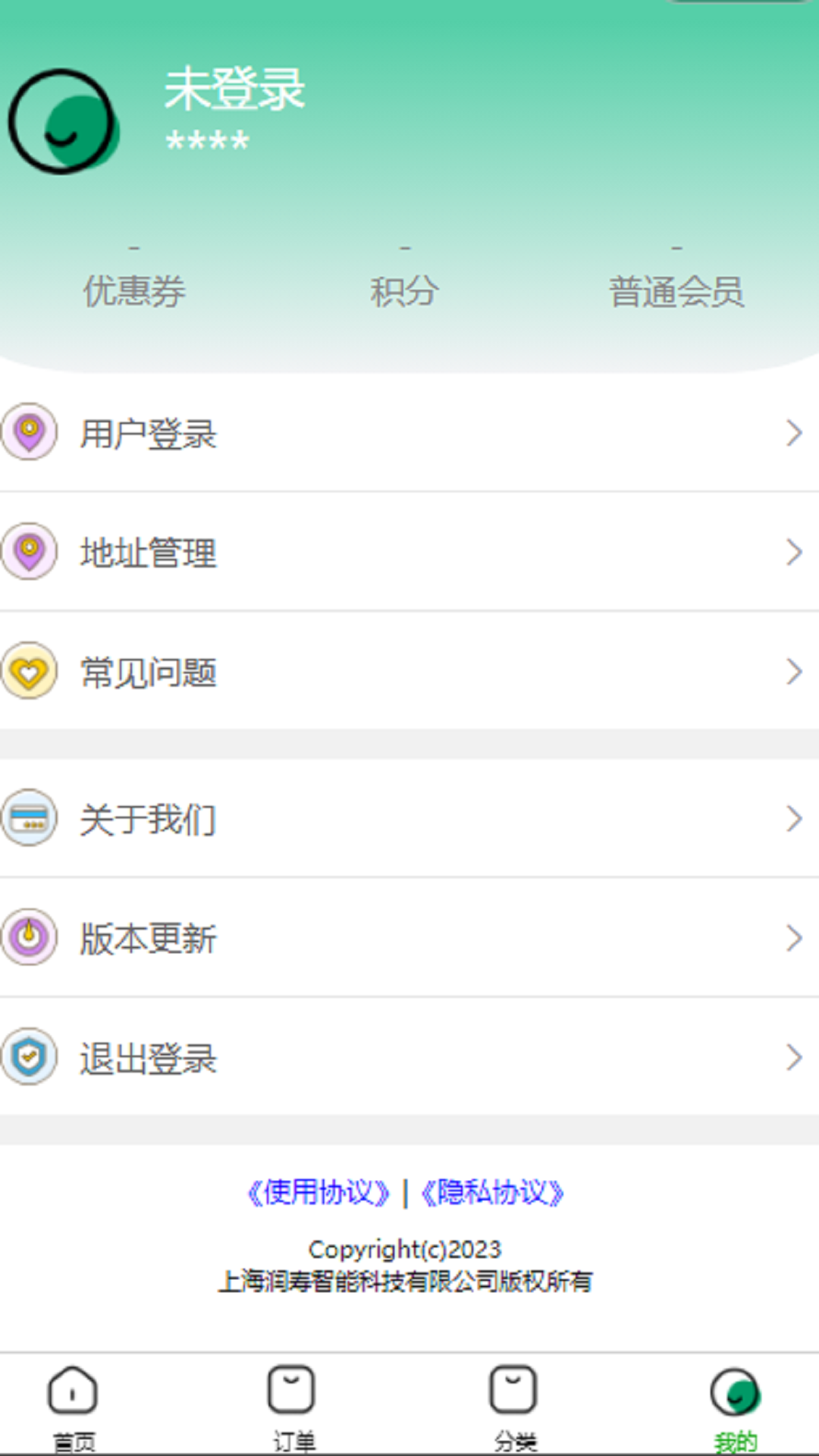
Task: Open the 《隐私协议》 link
Action: [493, 1193]
